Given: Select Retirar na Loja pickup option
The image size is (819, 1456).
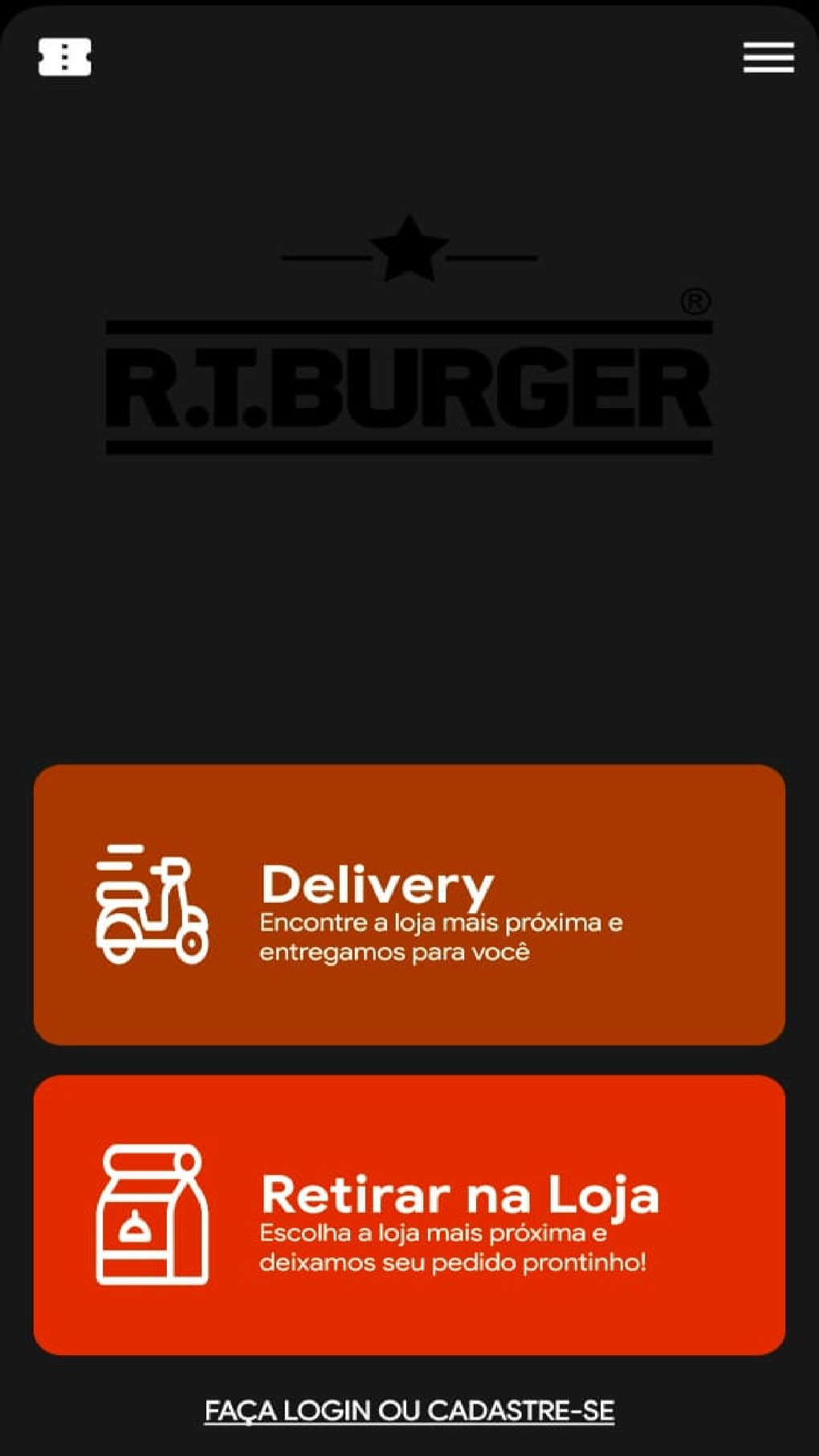Looking at the screenshot, I should [x=409, y=1214].
